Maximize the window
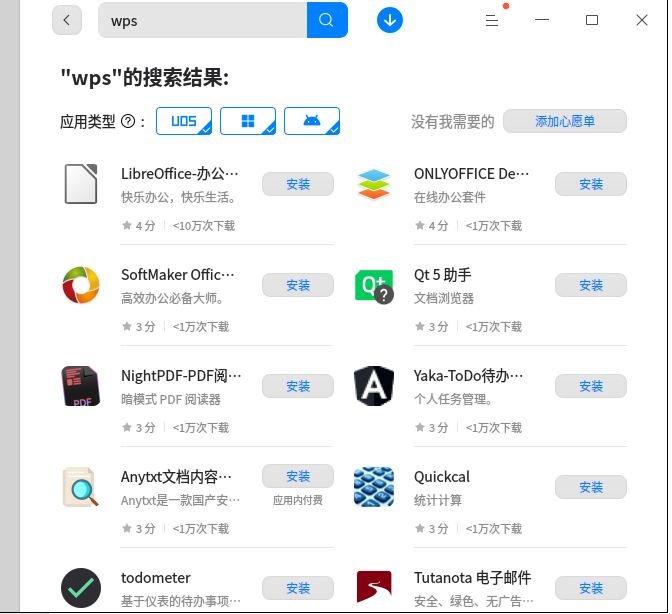 coord(592,20)
